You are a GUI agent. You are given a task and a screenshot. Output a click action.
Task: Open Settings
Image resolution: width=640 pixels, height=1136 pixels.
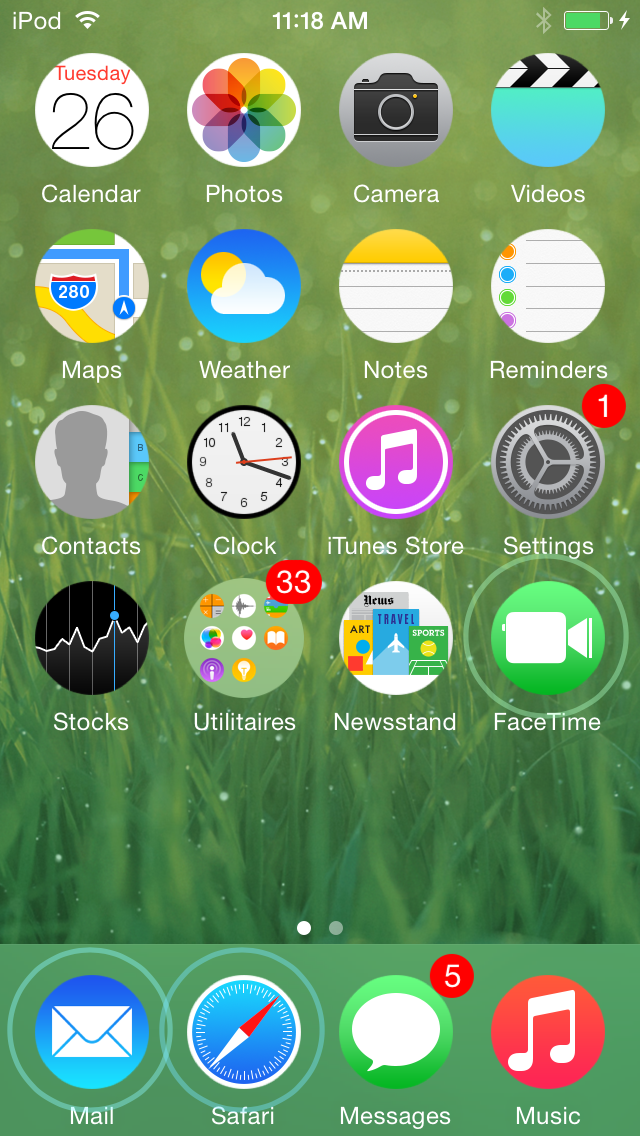point(548,462)
